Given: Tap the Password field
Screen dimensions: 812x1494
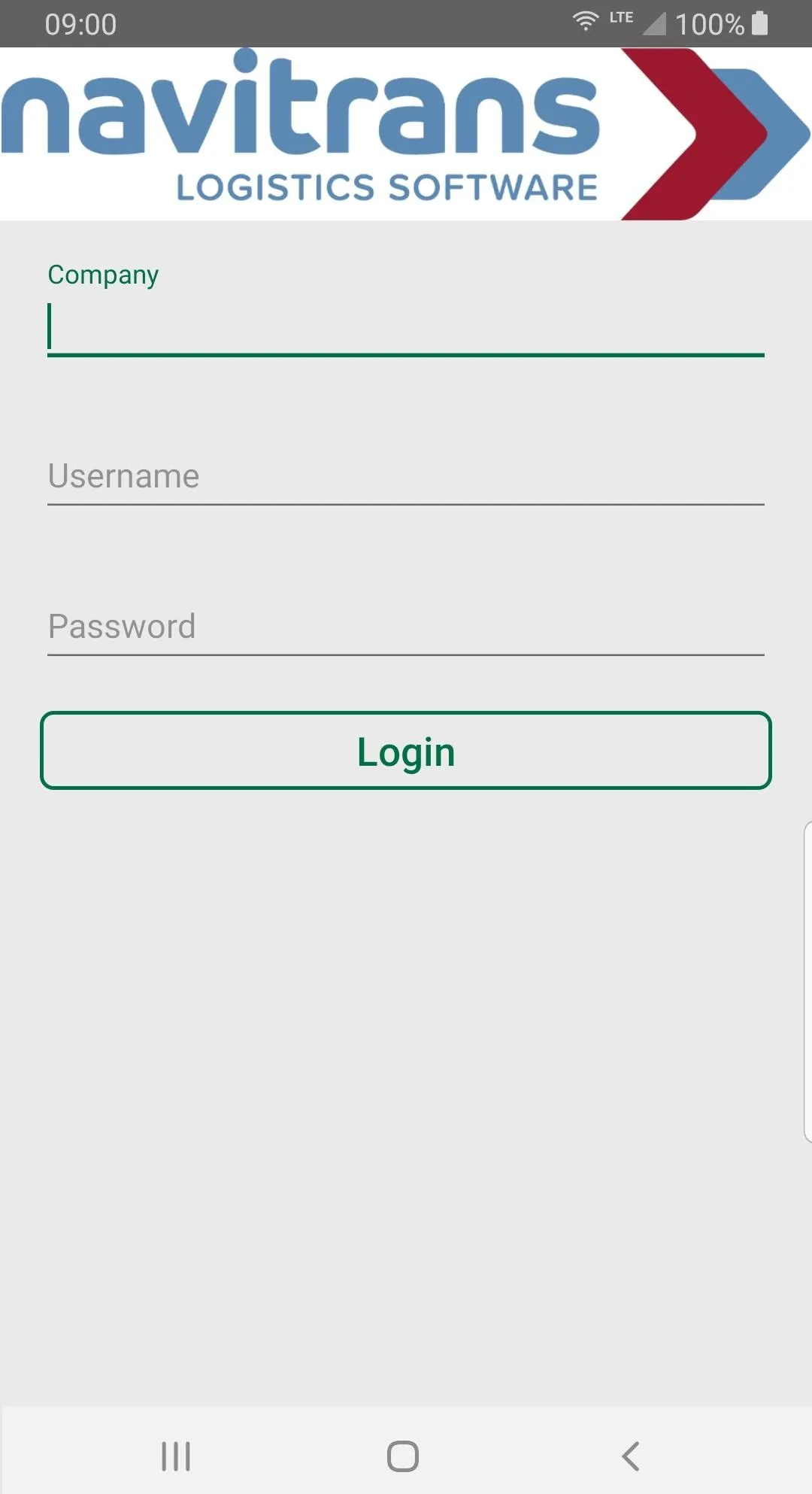Looking at the screenshot, I should pyautogui.click(x=406, y=627).
